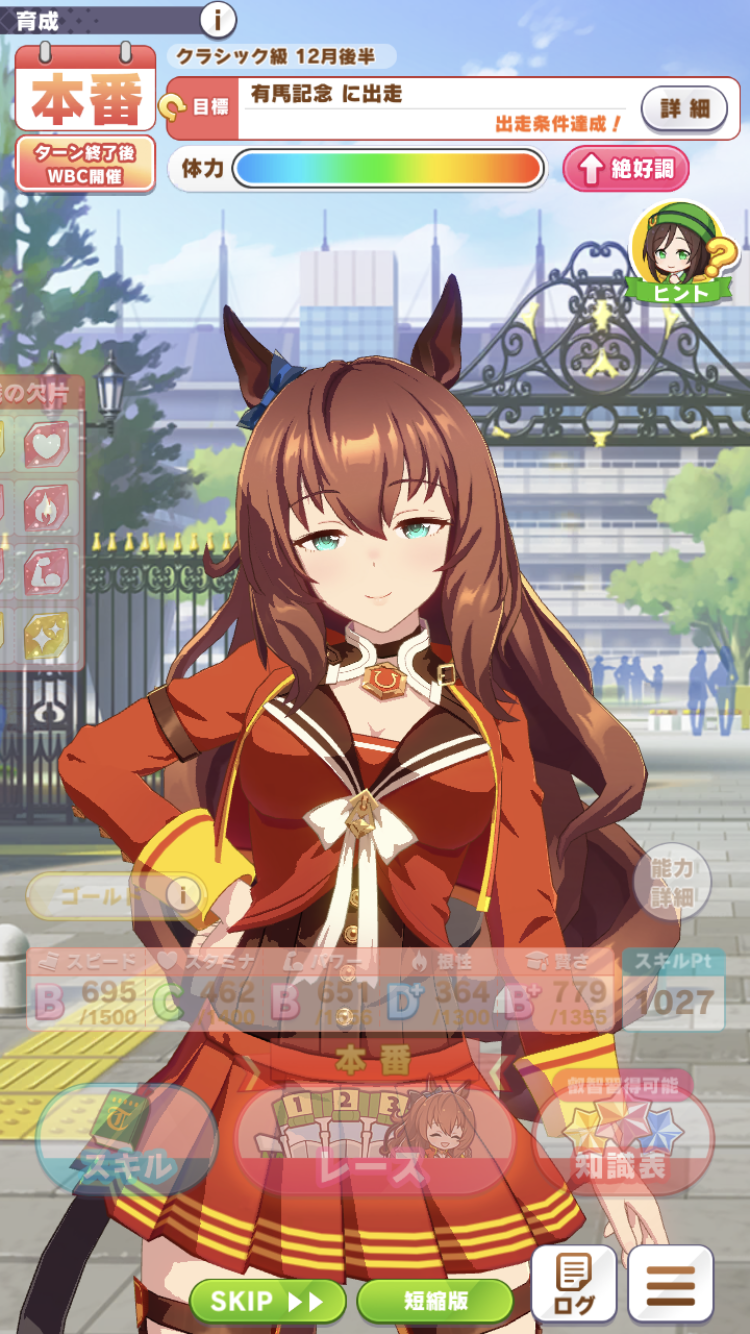Select the muscle arm fragment tile
Viewport: 750px width, 1334px height.
tap(47, 571)
